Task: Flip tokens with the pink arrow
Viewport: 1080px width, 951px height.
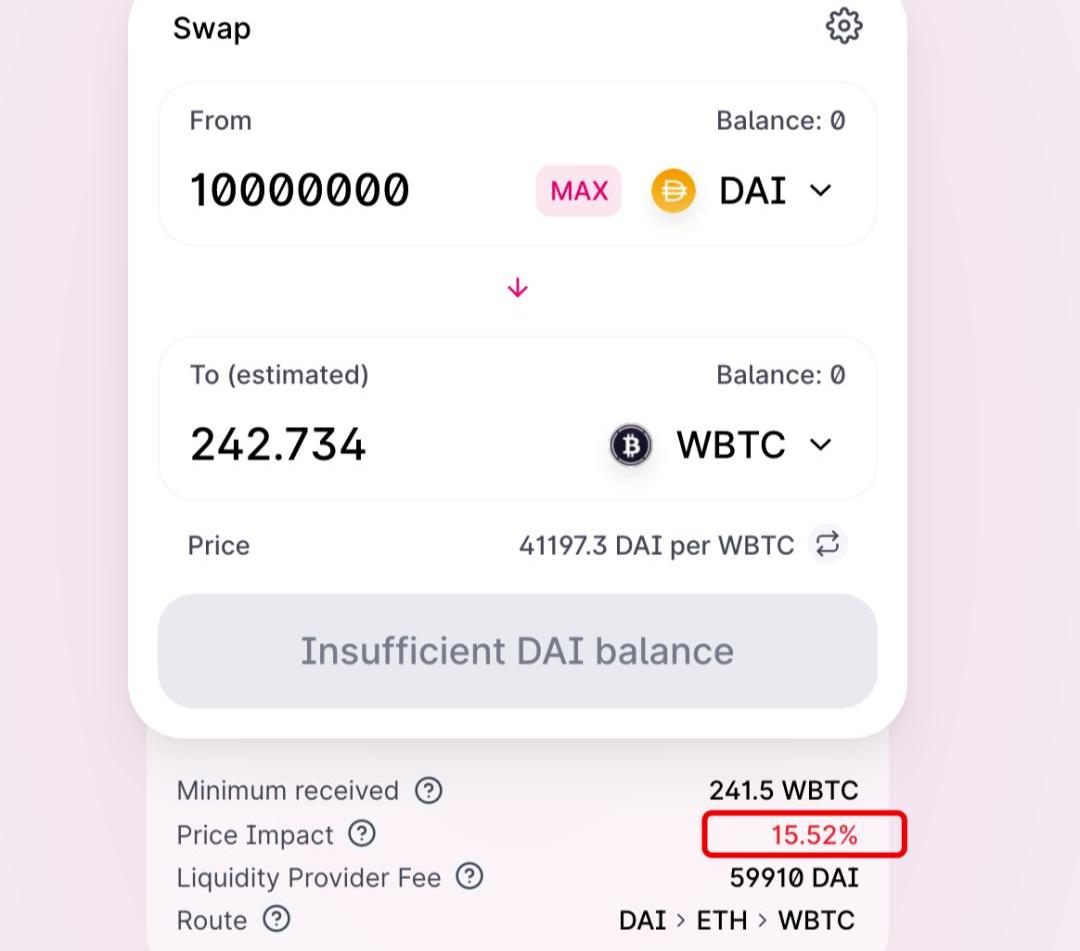Action: (517, 289)
